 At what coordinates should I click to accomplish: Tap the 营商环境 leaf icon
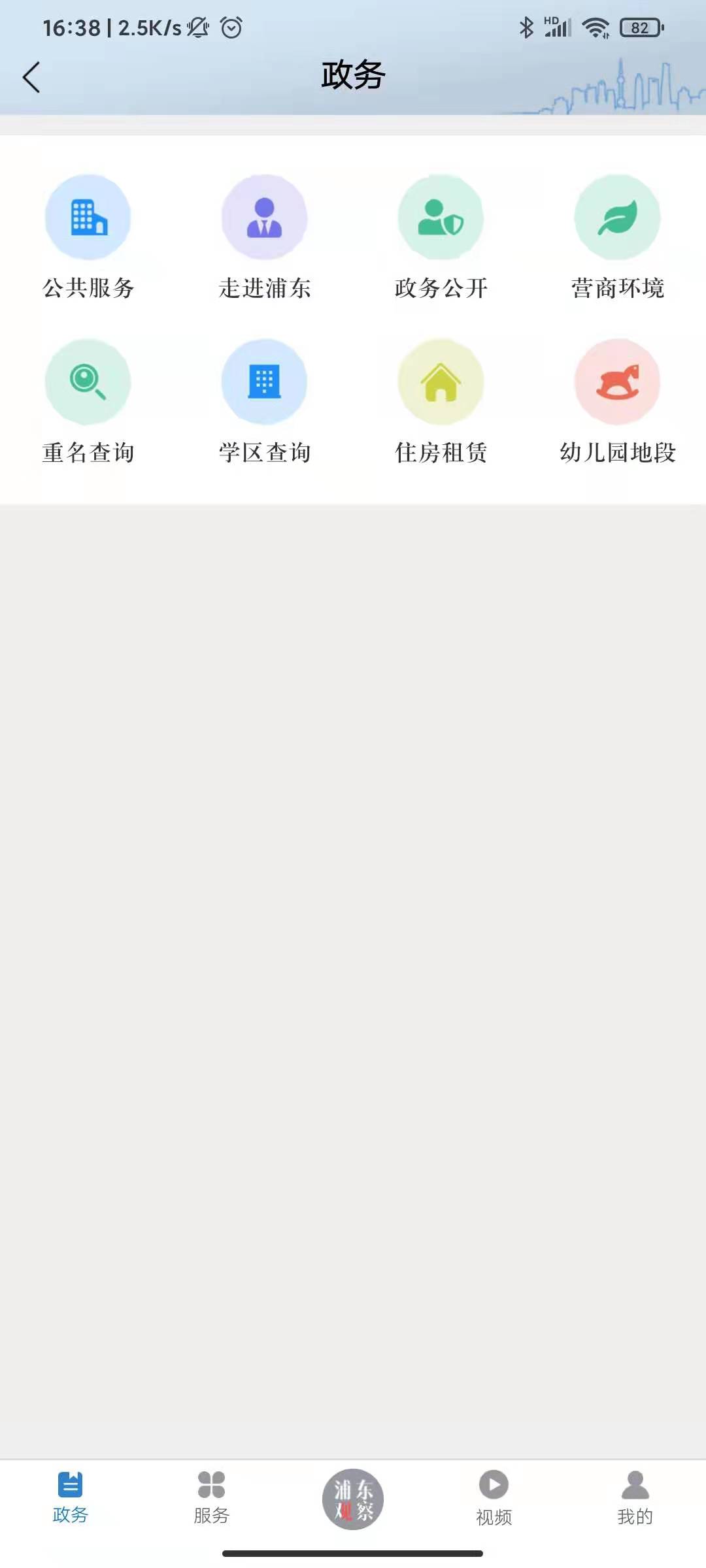coord(616,218)
